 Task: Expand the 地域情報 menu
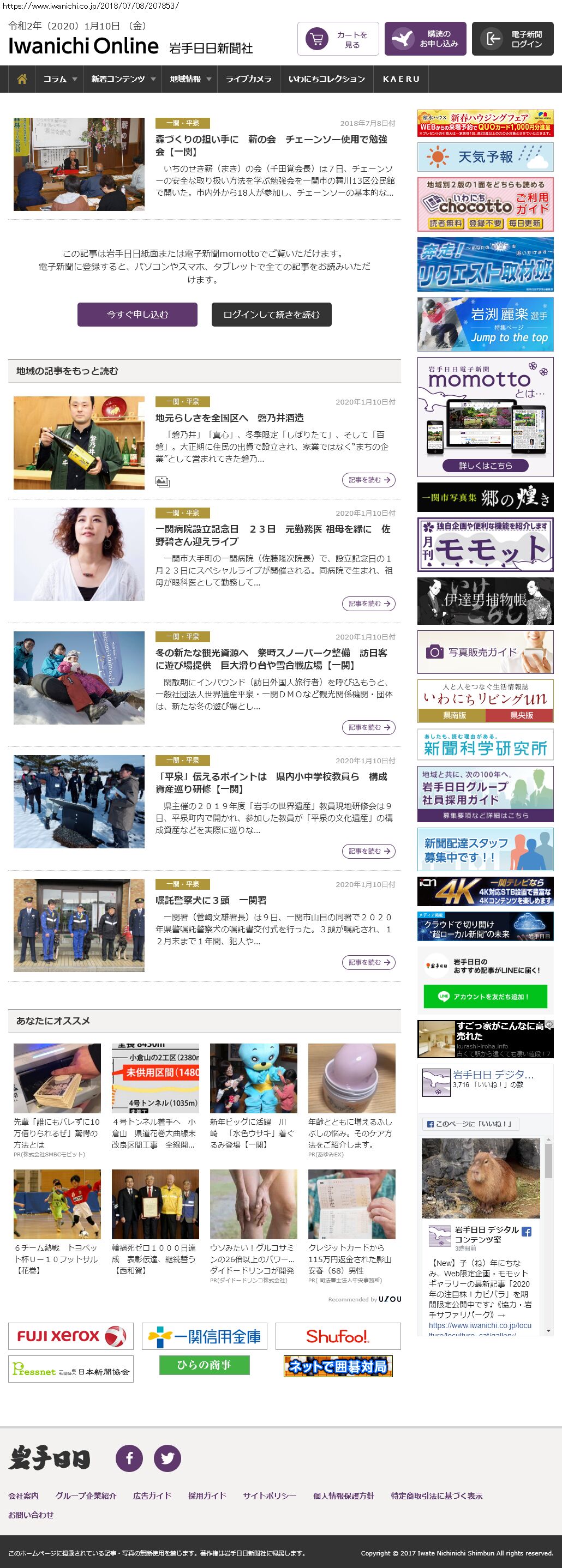pyautogui.click(x=190, y=79)
